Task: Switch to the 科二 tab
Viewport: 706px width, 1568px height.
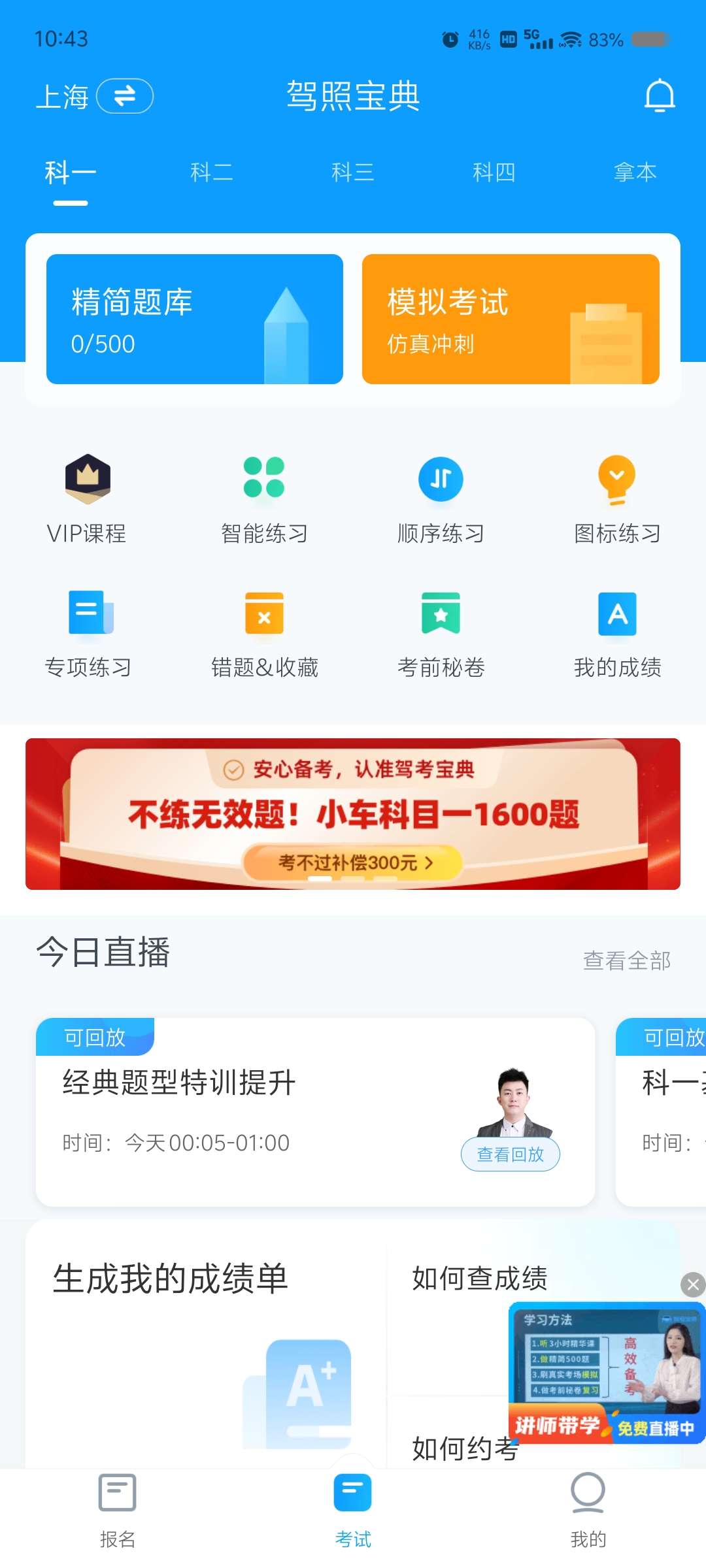Action: [211, 172]
